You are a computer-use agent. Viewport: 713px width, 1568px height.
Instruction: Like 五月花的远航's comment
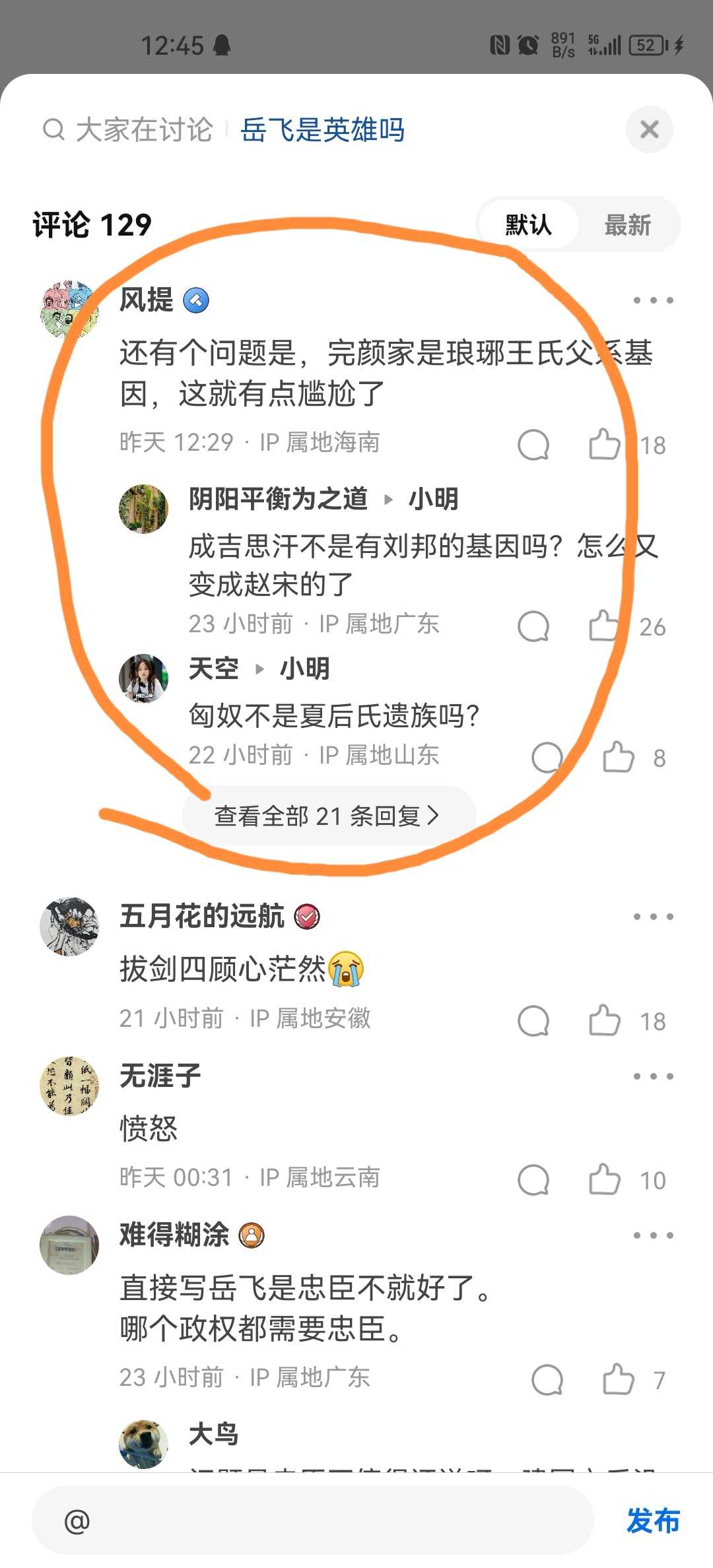coord(605,1020)
